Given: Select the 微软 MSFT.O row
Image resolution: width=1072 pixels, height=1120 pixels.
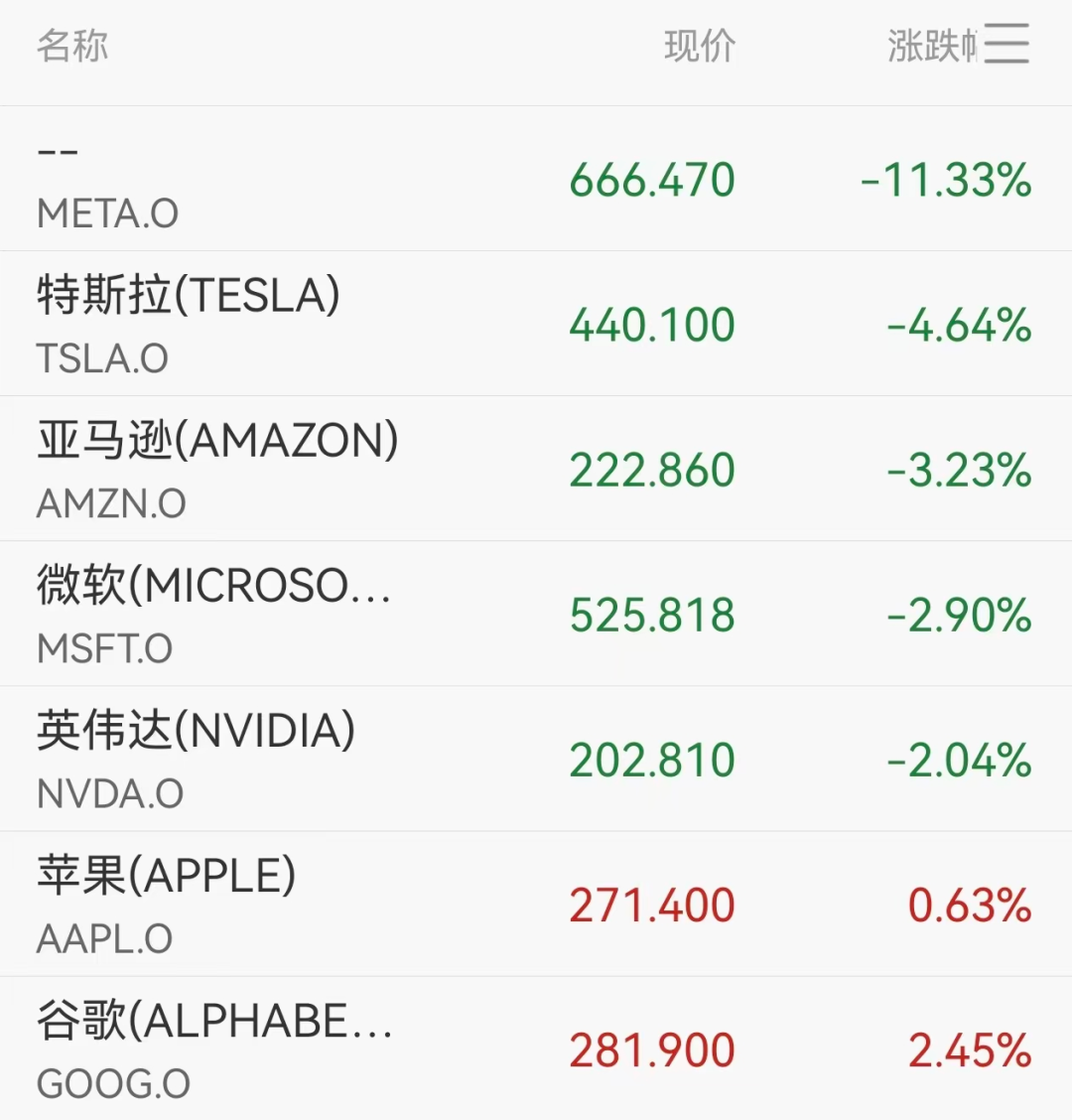Looking at the screenshot, I should [536, 614].
